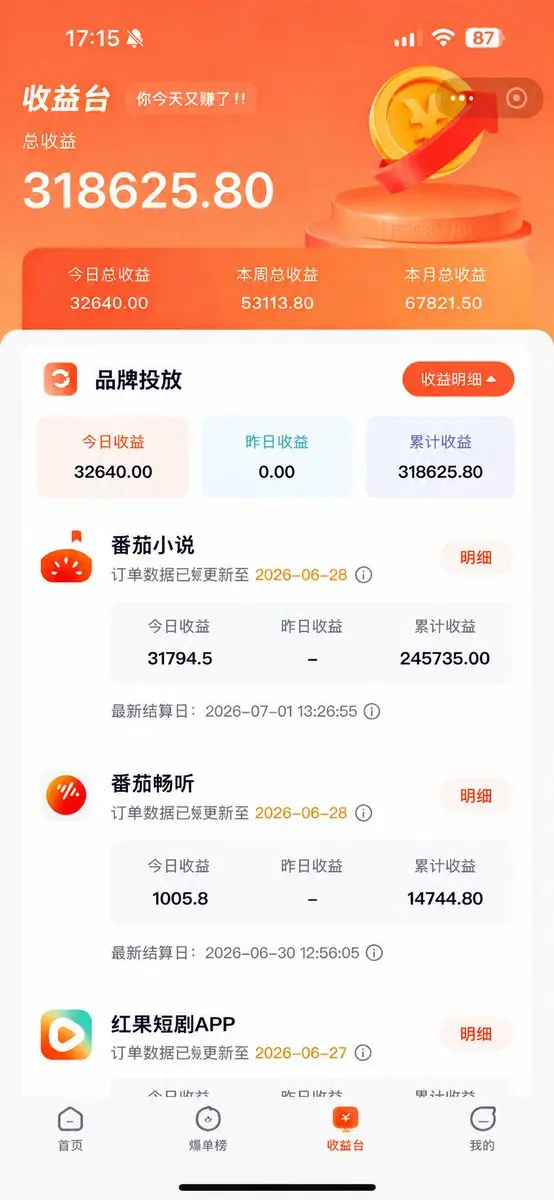Viewport: 554px width, 1200px height.
Task: Open 明细 for 红果短剧APP
Action: pyautogui.click(x=476, y=1034)
